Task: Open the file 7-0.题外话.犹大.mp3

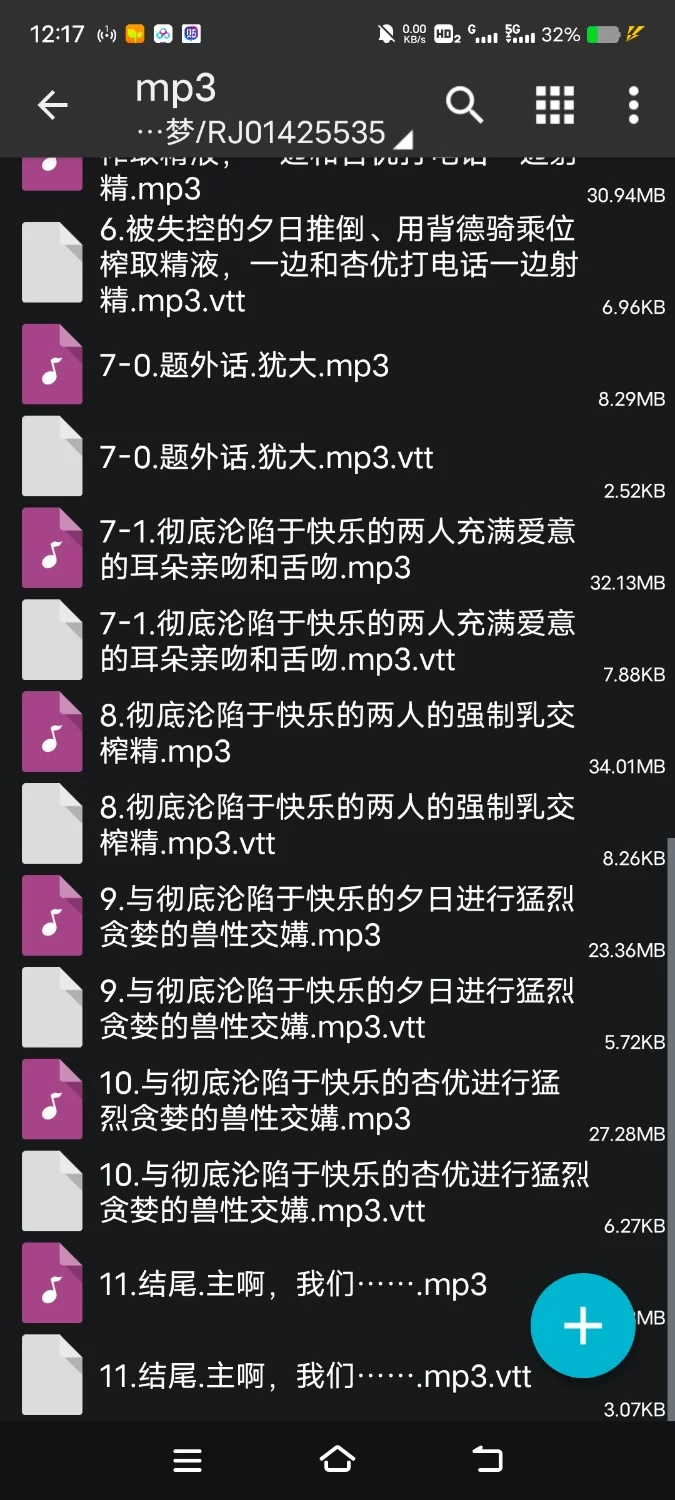Action: coord(300,367)
